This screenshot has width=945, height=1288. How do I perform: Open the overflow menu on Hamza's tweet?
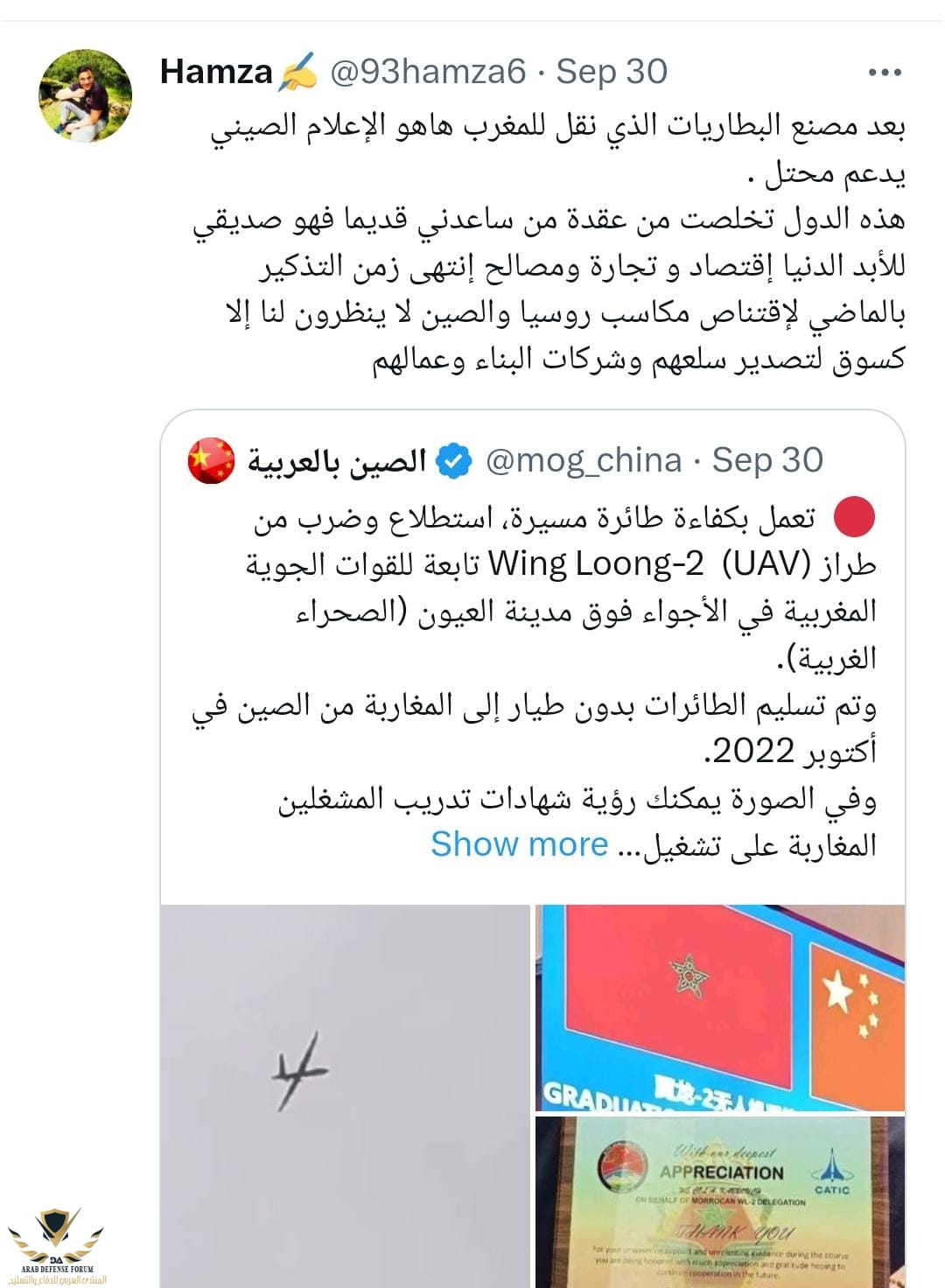coord(885,73)
